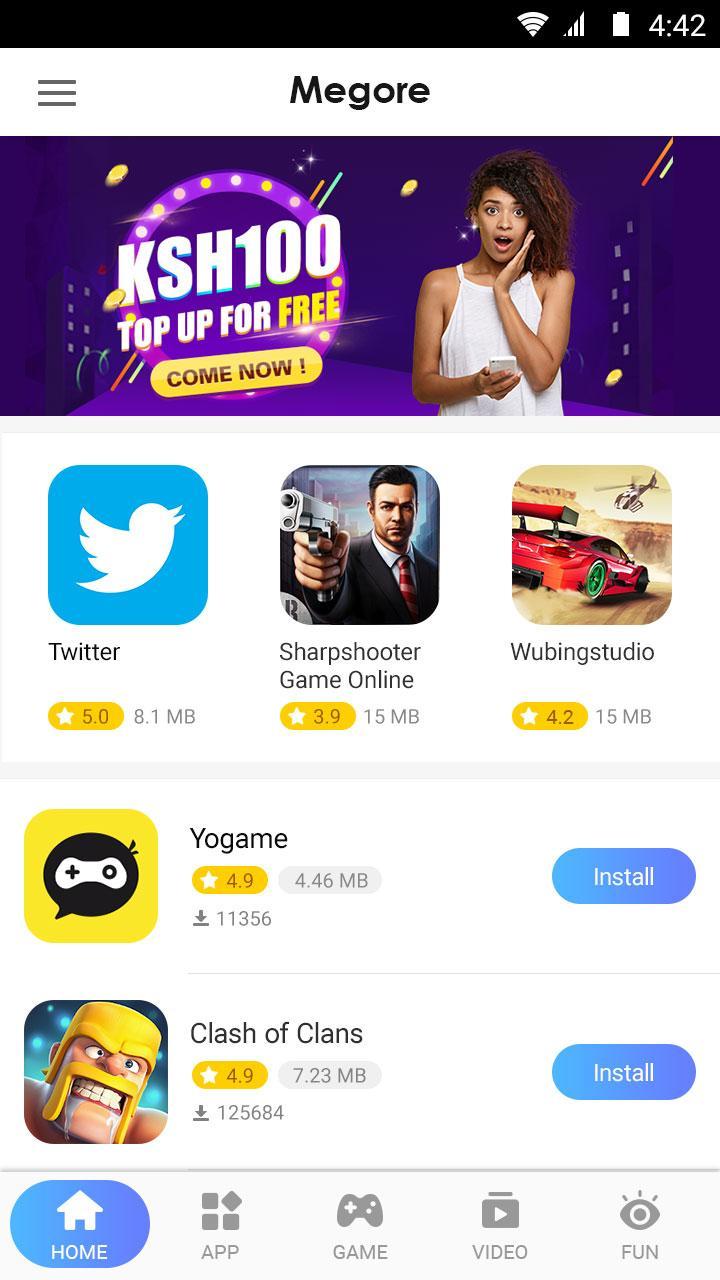The height and width of the screenshot is (1280, 720).
Task: Install Clash of Clans
Action: pos(623,1073)
